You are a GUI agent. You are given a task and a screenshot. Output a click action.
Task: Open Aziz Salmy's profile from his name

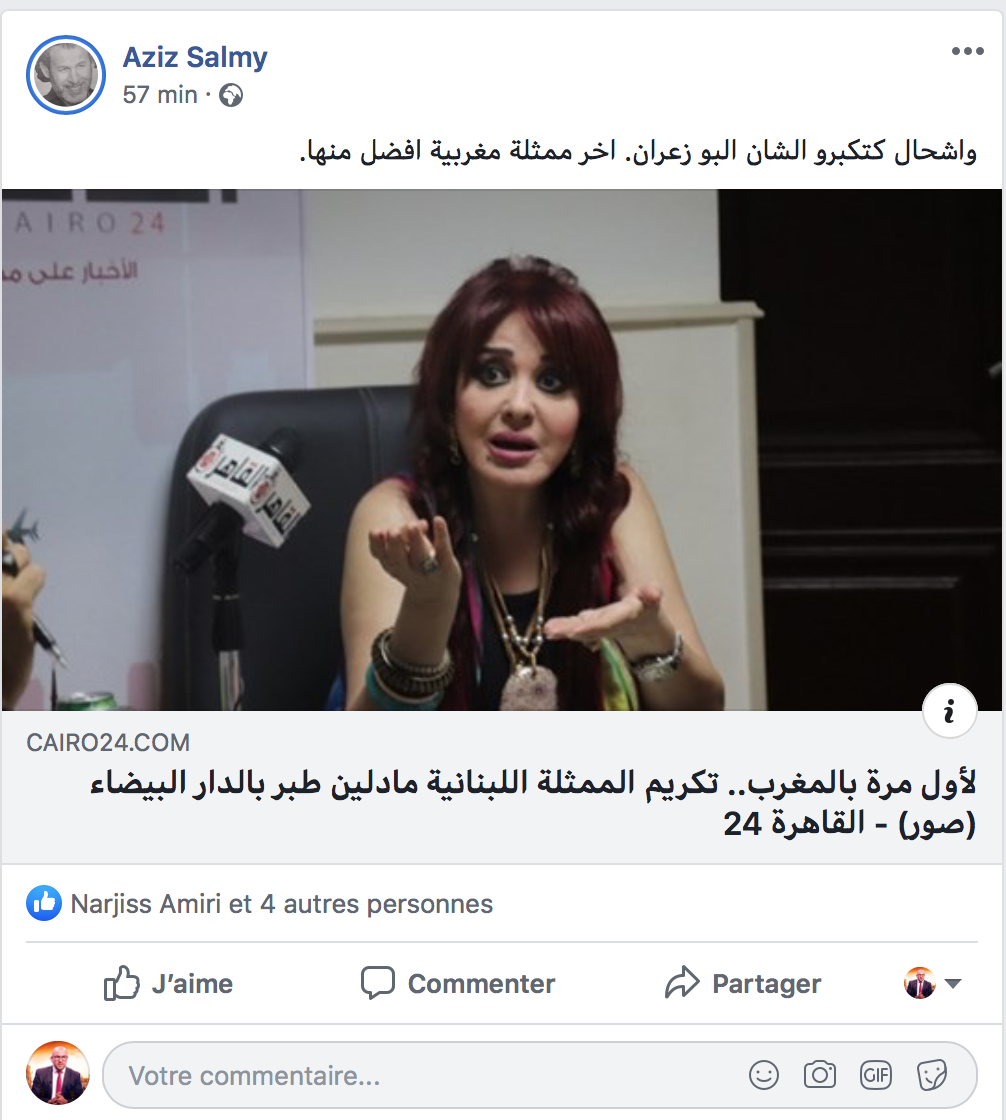click(x=195, y=57)
